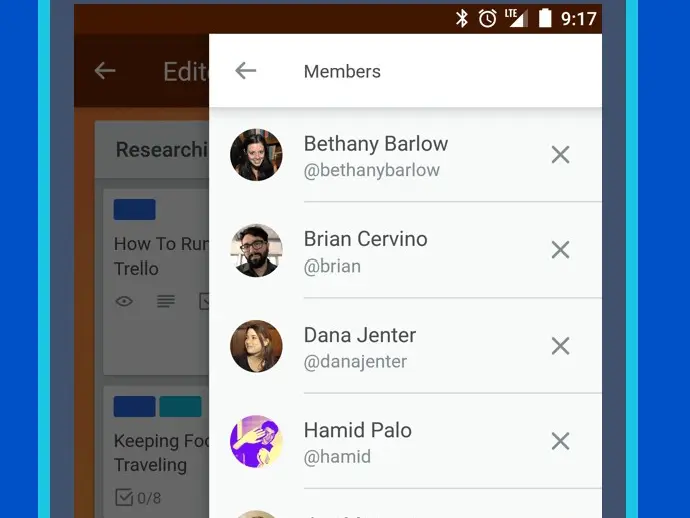
Task: Go back from the Members panel
Action: tap(245, 71)
